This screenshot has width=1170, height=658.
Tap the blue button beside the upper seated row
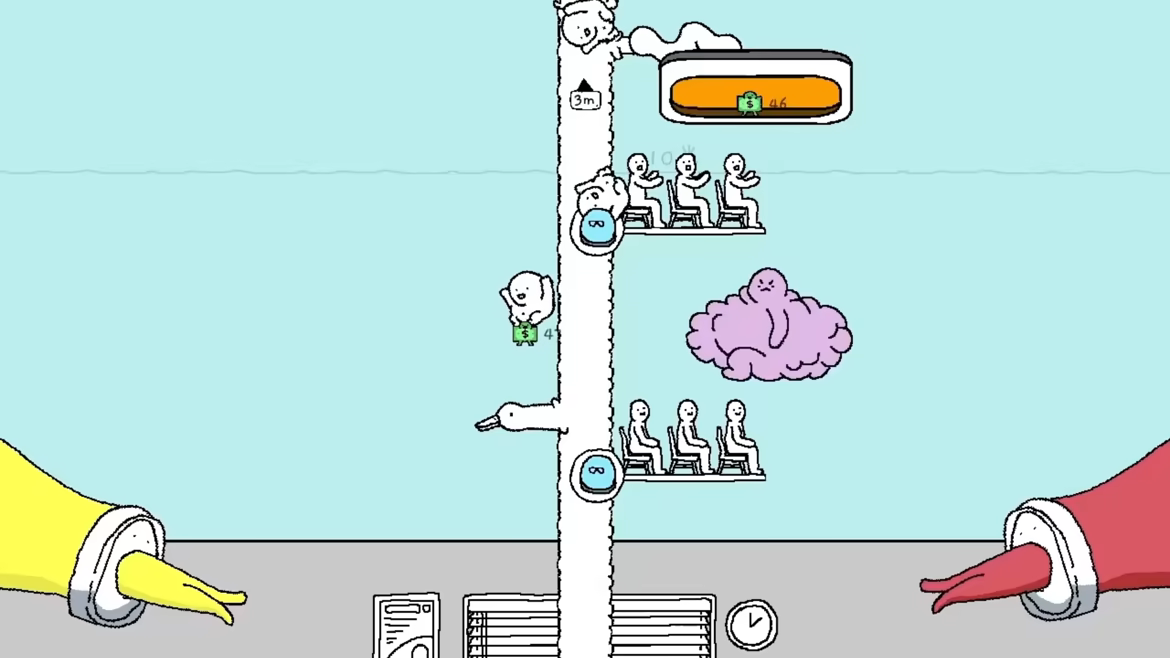click(x=597, y=228)
